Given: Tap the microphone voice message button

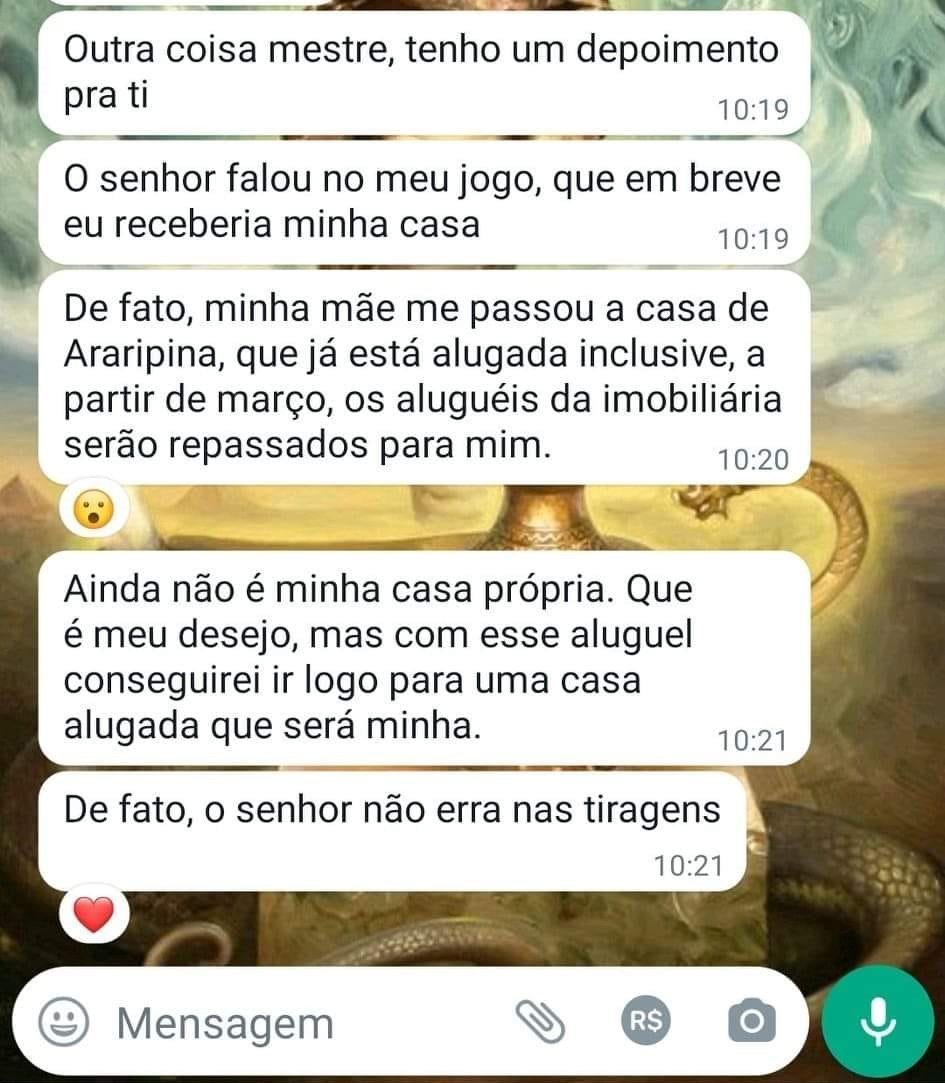Looking at the screenshot, I should (877, 1021).
